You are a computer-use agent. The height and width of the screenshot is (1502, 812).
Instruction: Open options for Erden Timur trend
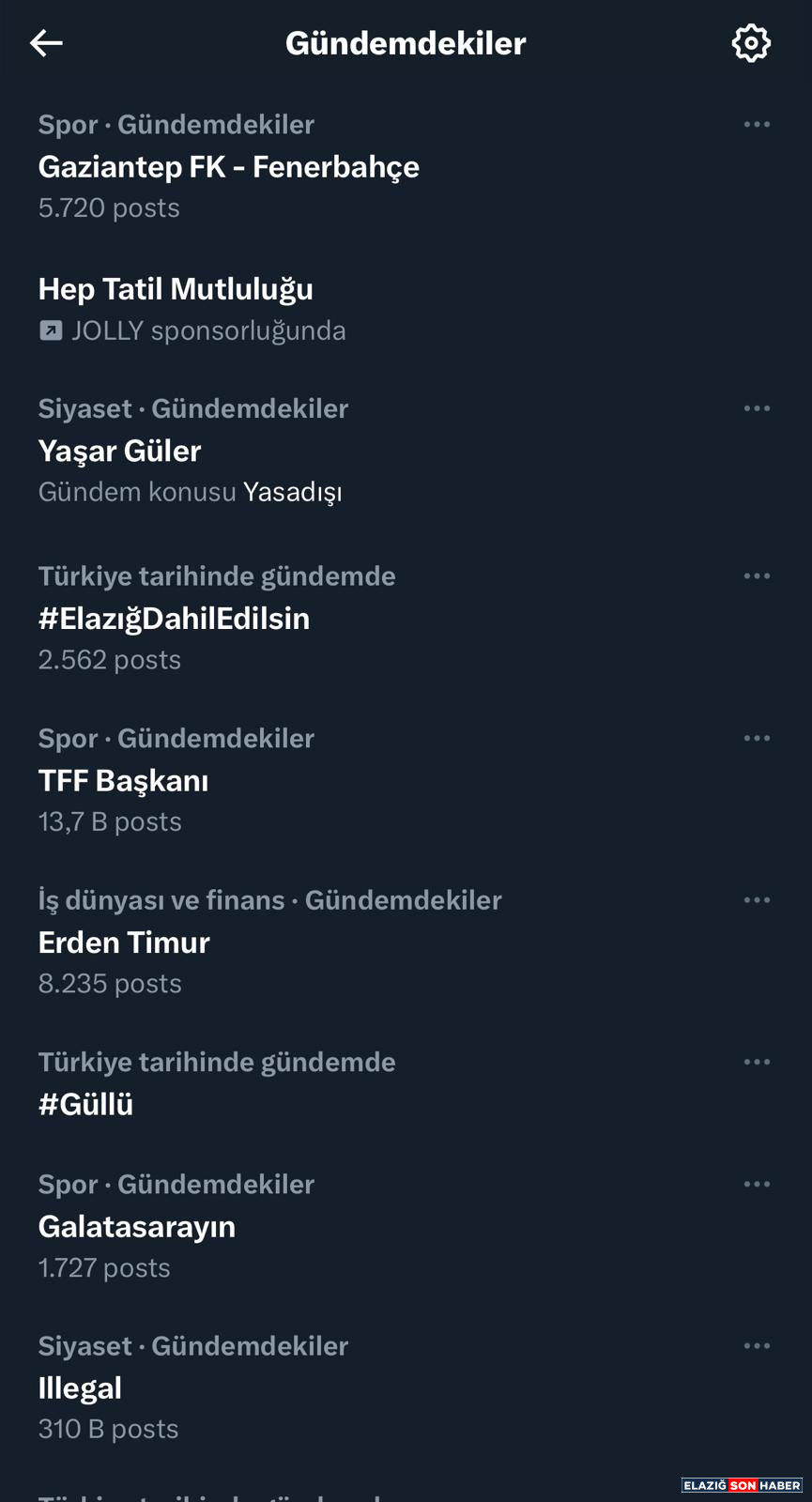click(x=758, y=899)
